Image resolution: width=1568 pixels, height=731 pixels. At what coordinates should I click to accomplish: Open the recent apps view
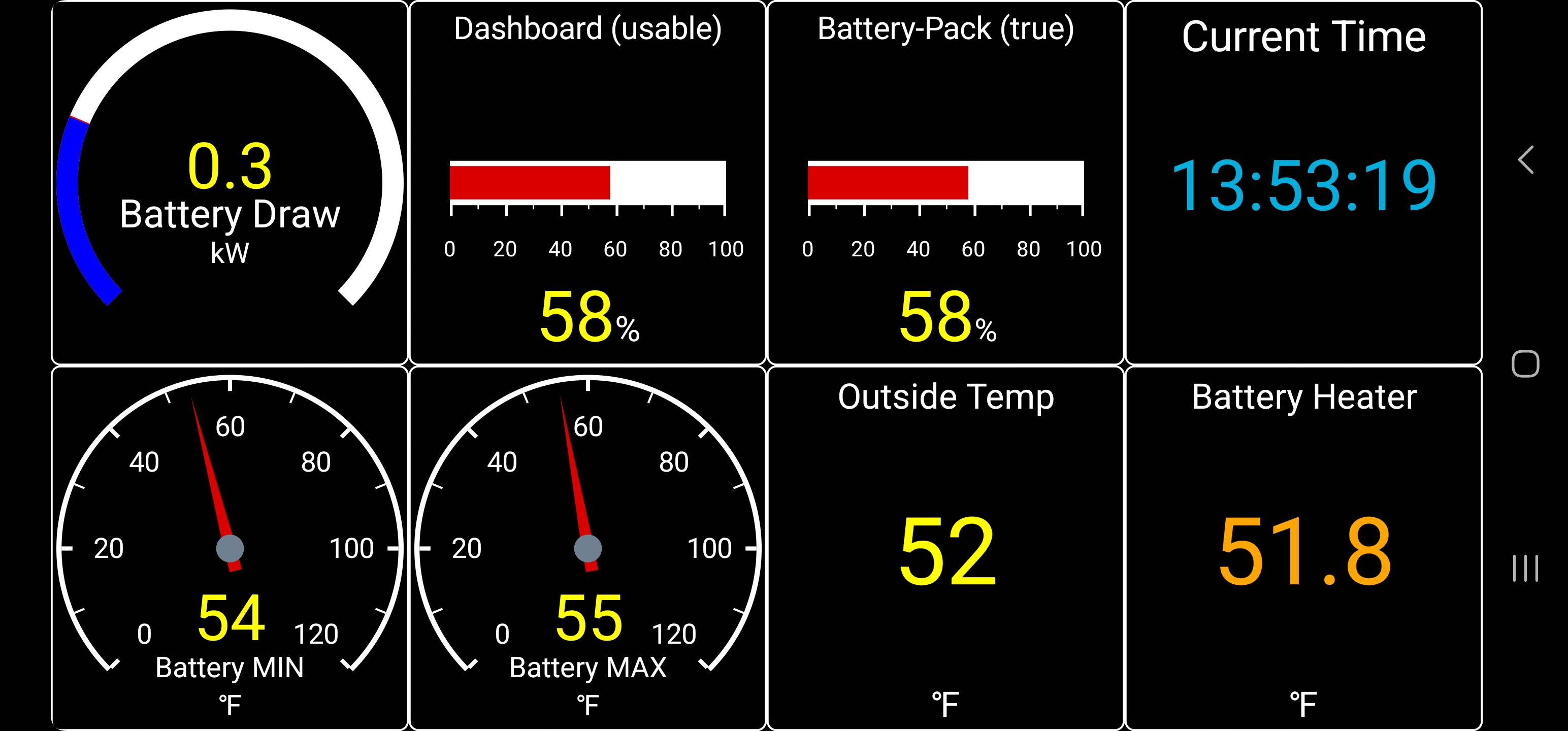[x=1525, y=568]
